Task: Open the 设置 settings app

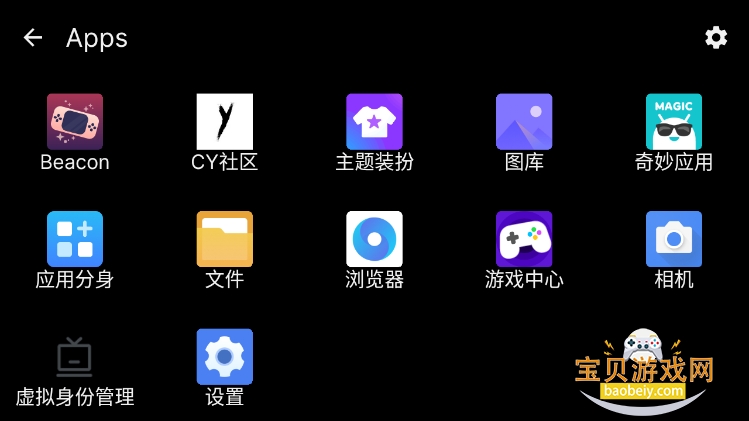Action: (x=225, y=357)
